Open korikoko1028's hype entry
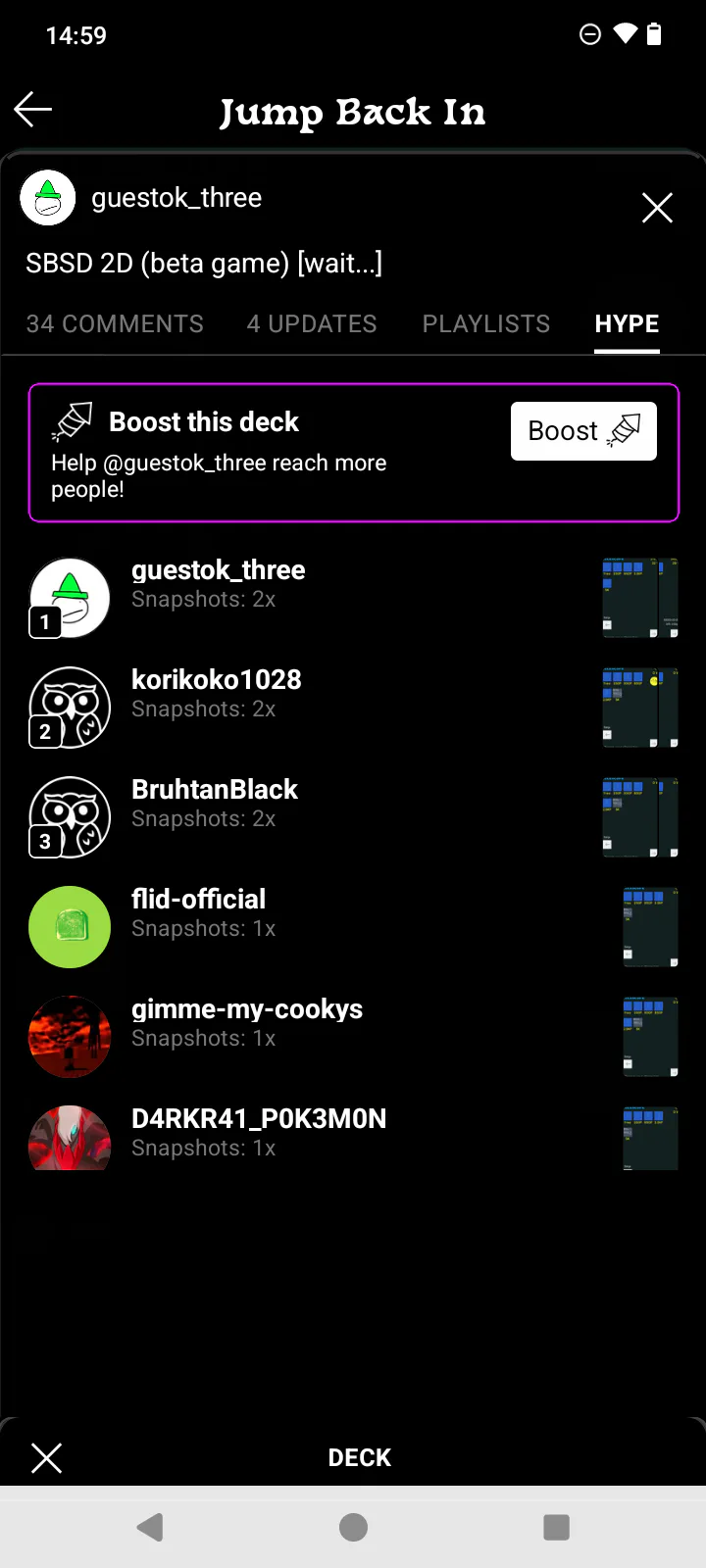This screenshot has height=1568, width=706. pos(353,707)
